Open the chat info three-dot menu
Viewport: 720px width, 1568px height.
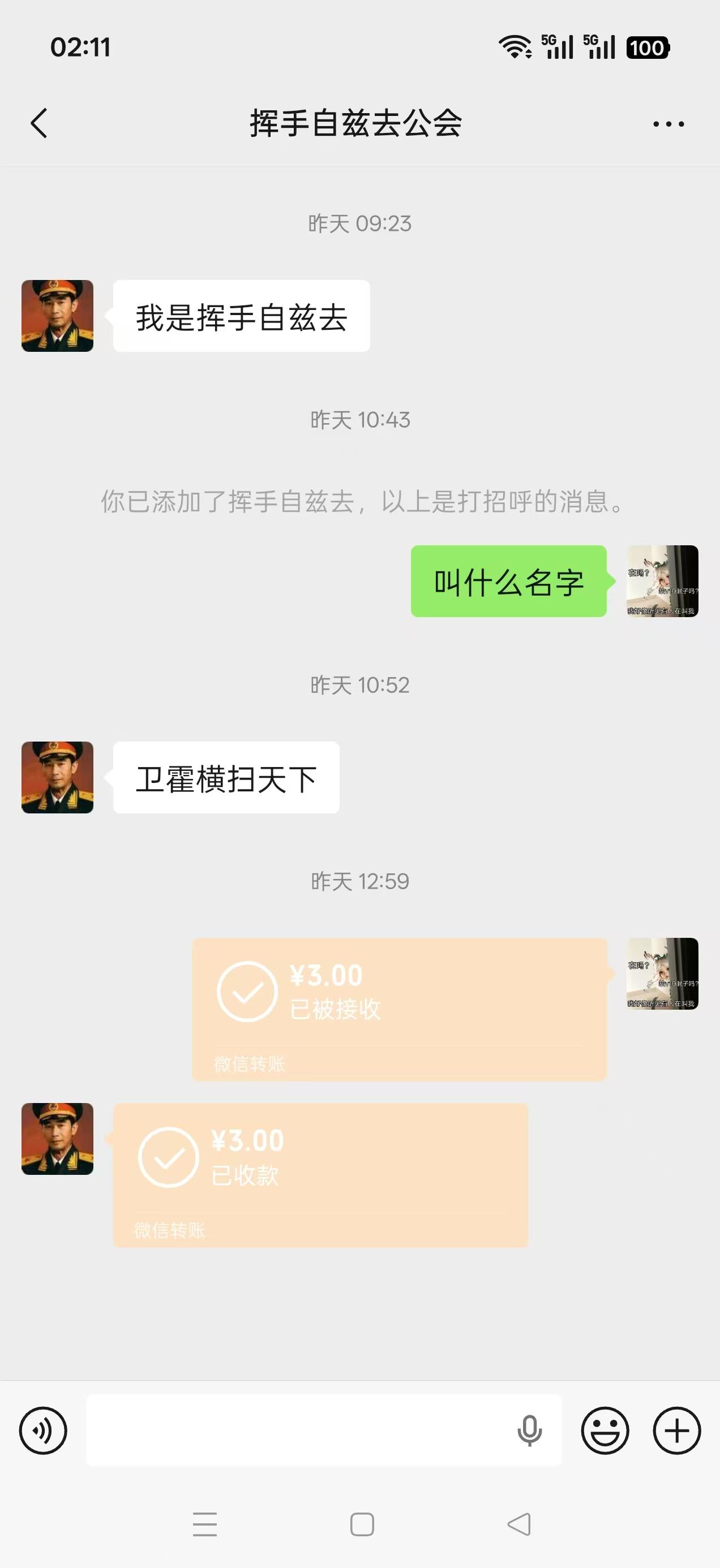(x=667, y=124)
